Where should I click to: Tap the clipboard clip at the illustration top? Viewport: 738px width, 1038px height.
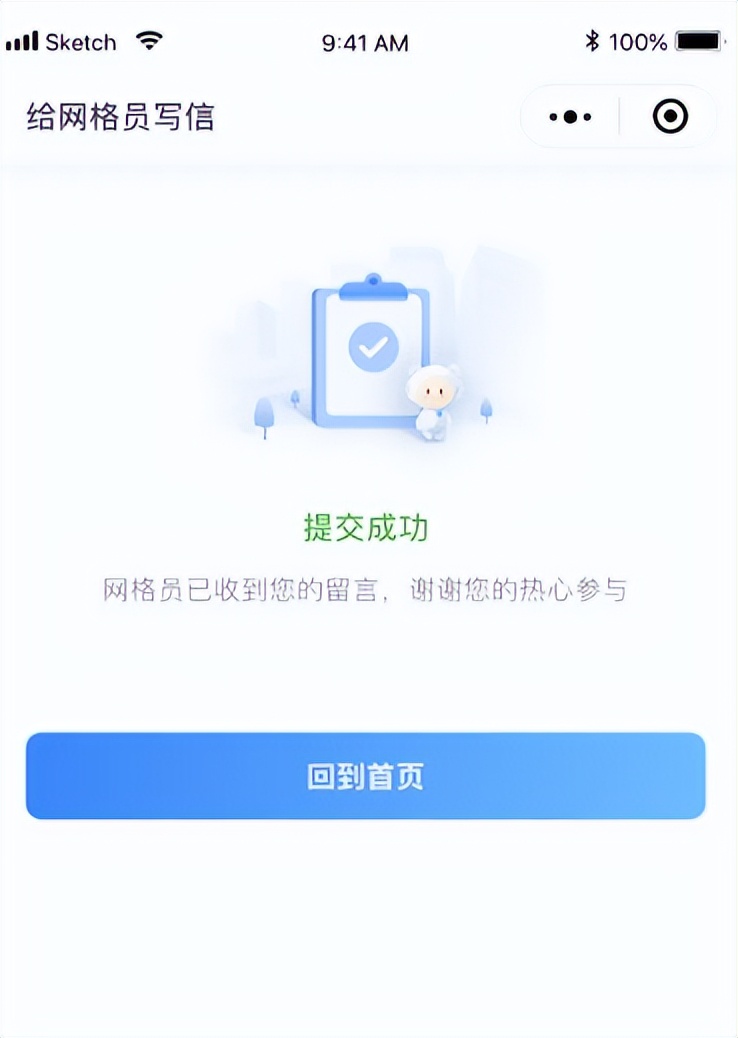tap(374, 289)
